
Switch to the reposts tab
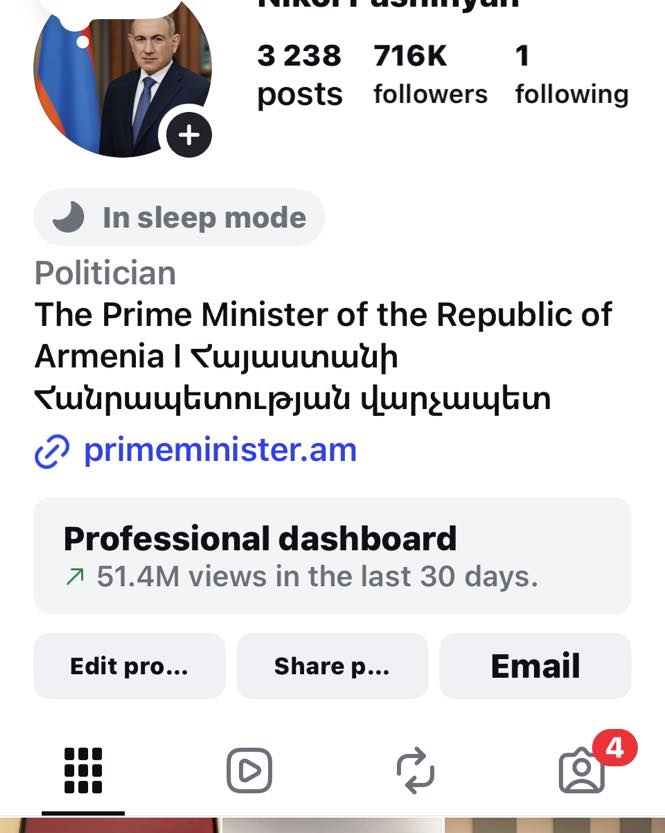click(x=415, y=770)
